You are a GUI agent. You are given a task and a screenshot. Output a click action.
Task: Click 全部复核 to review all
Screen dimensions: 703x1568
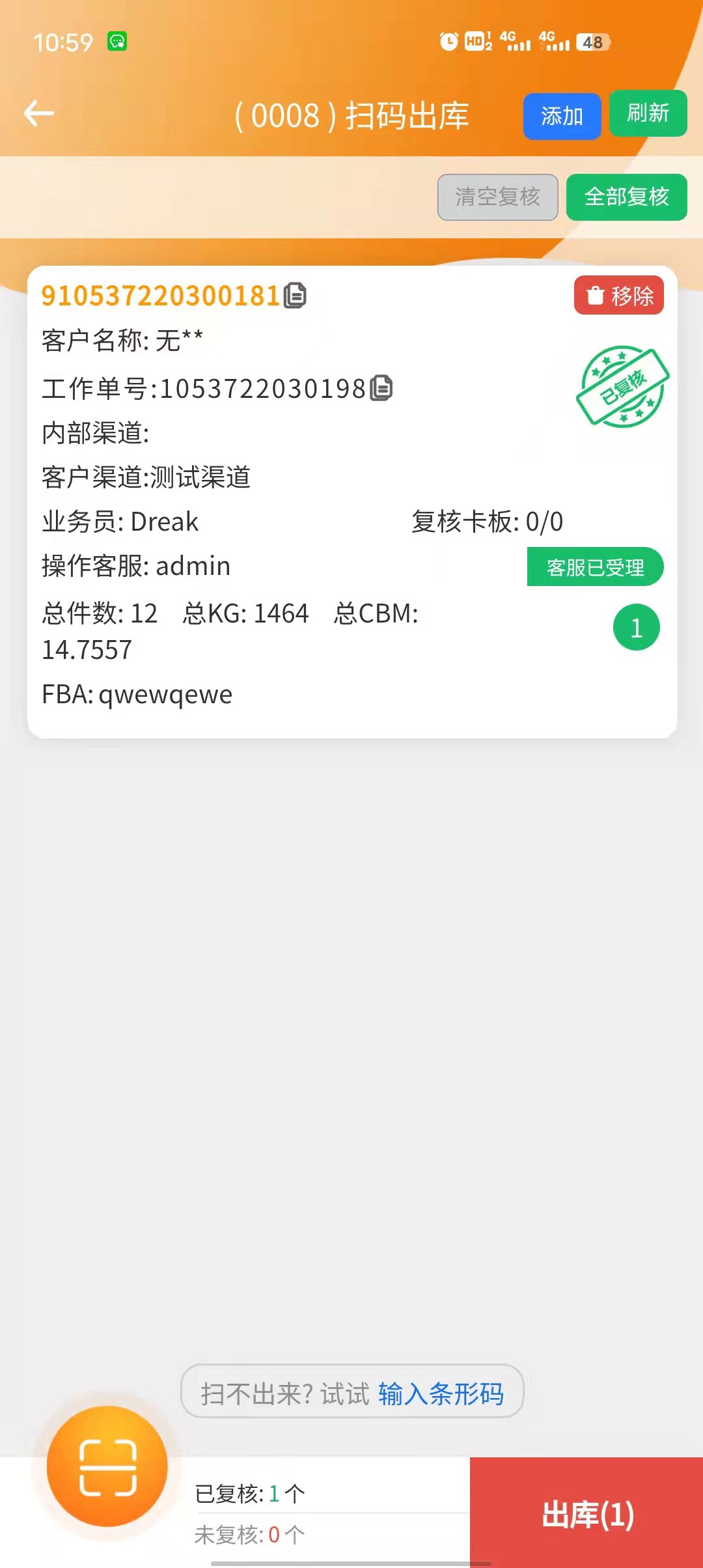tap(626, 198)
